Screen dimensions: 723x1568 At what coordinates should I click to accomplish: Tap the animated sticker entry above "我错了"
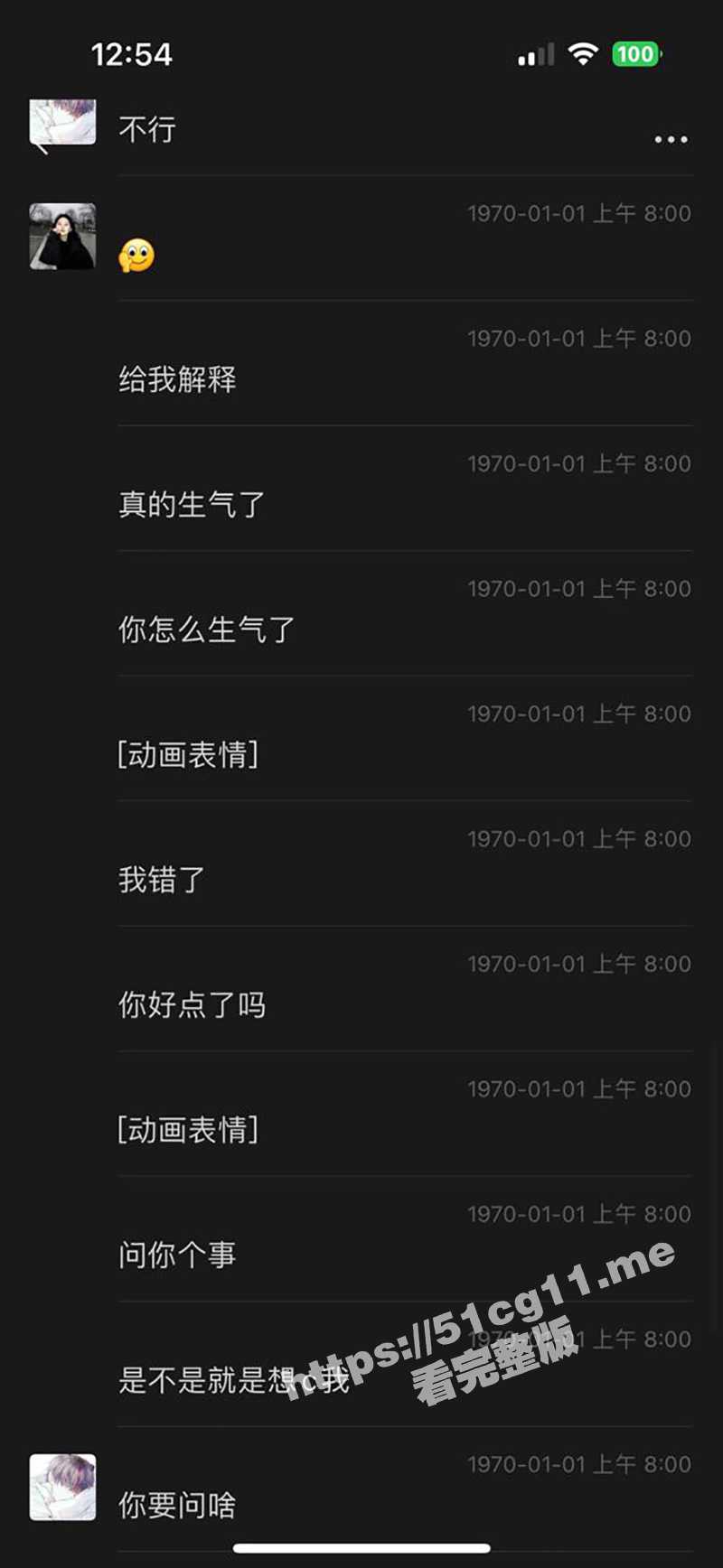point(188,754)
